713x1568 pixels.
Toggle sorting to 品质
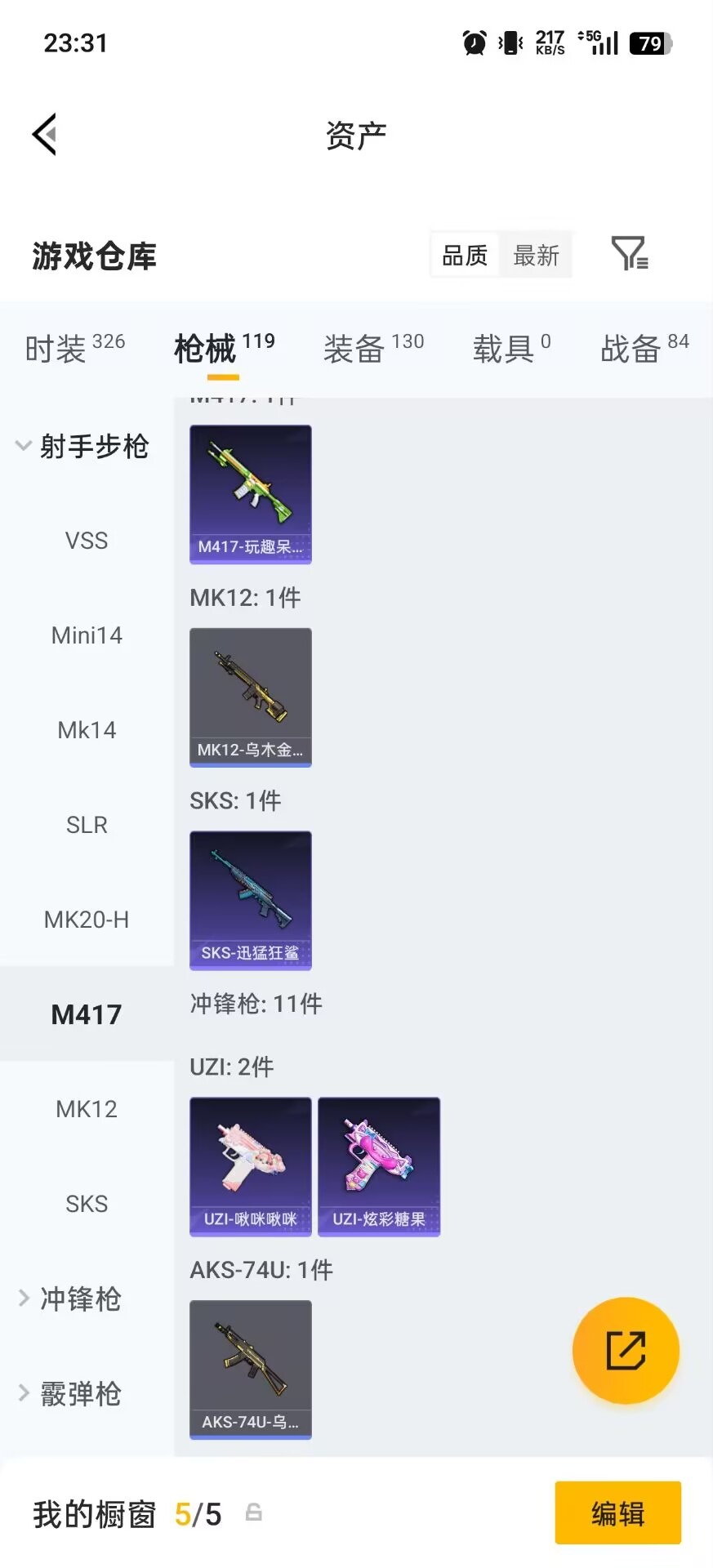click(x=463, y=254)
